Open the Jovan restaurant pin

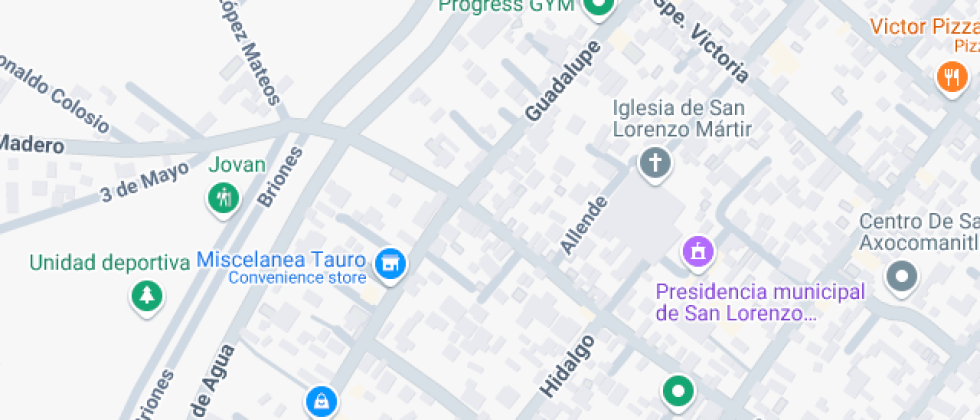click(x=223, y=197)
